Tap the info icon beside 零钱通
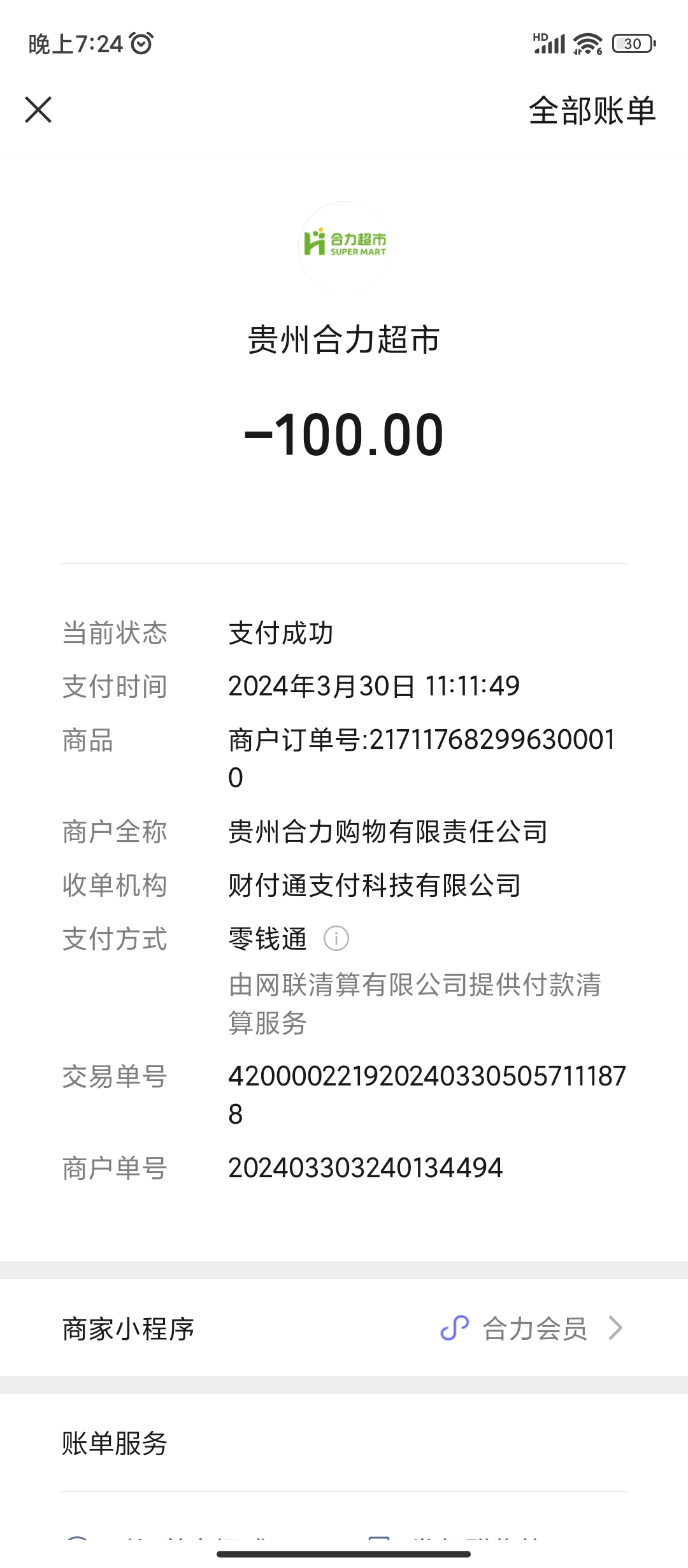This screenshot has width=688, height=1568. 336,938
